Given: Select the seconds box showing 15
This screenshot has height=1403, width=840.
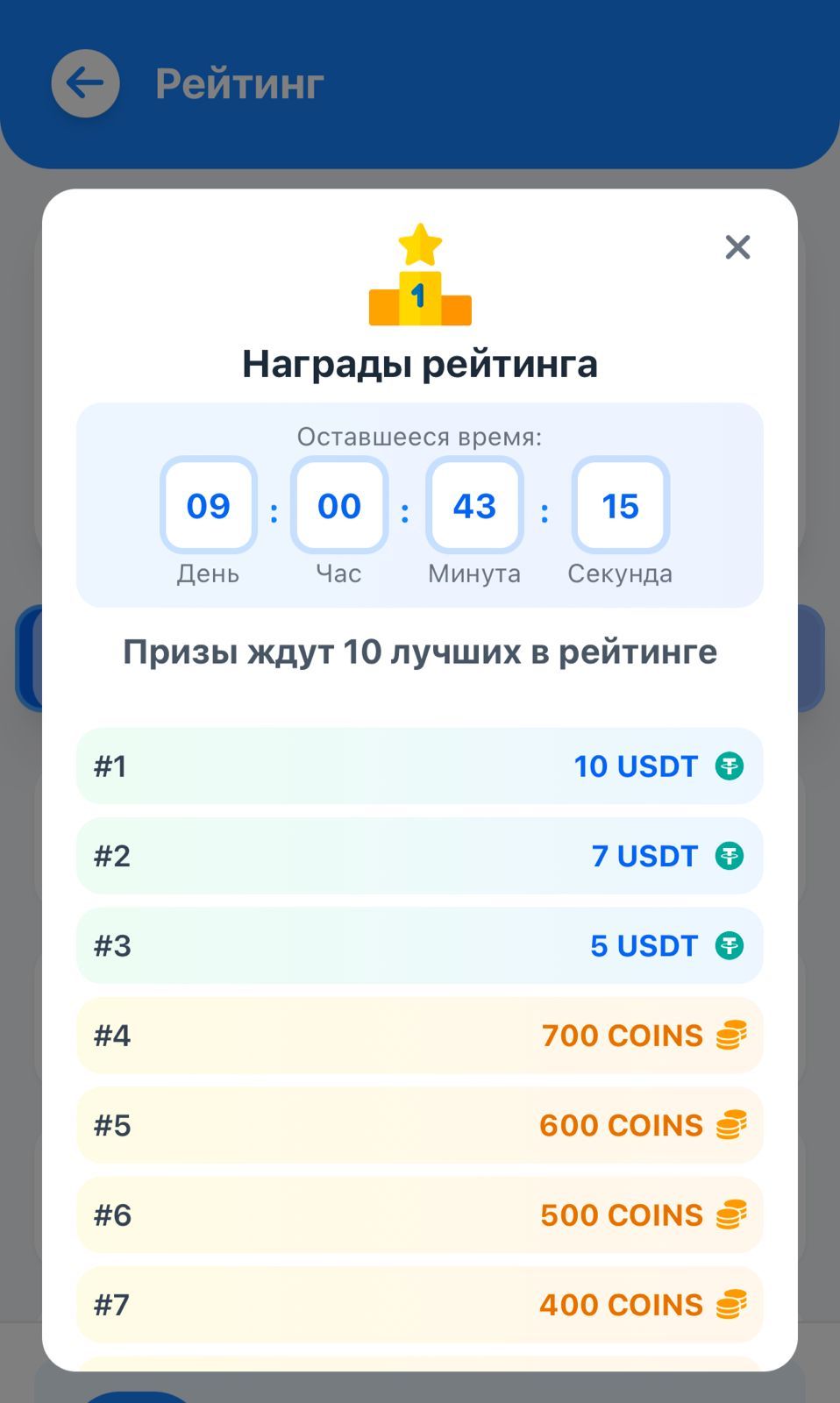Looking at the screenshot, I should 620,506.
